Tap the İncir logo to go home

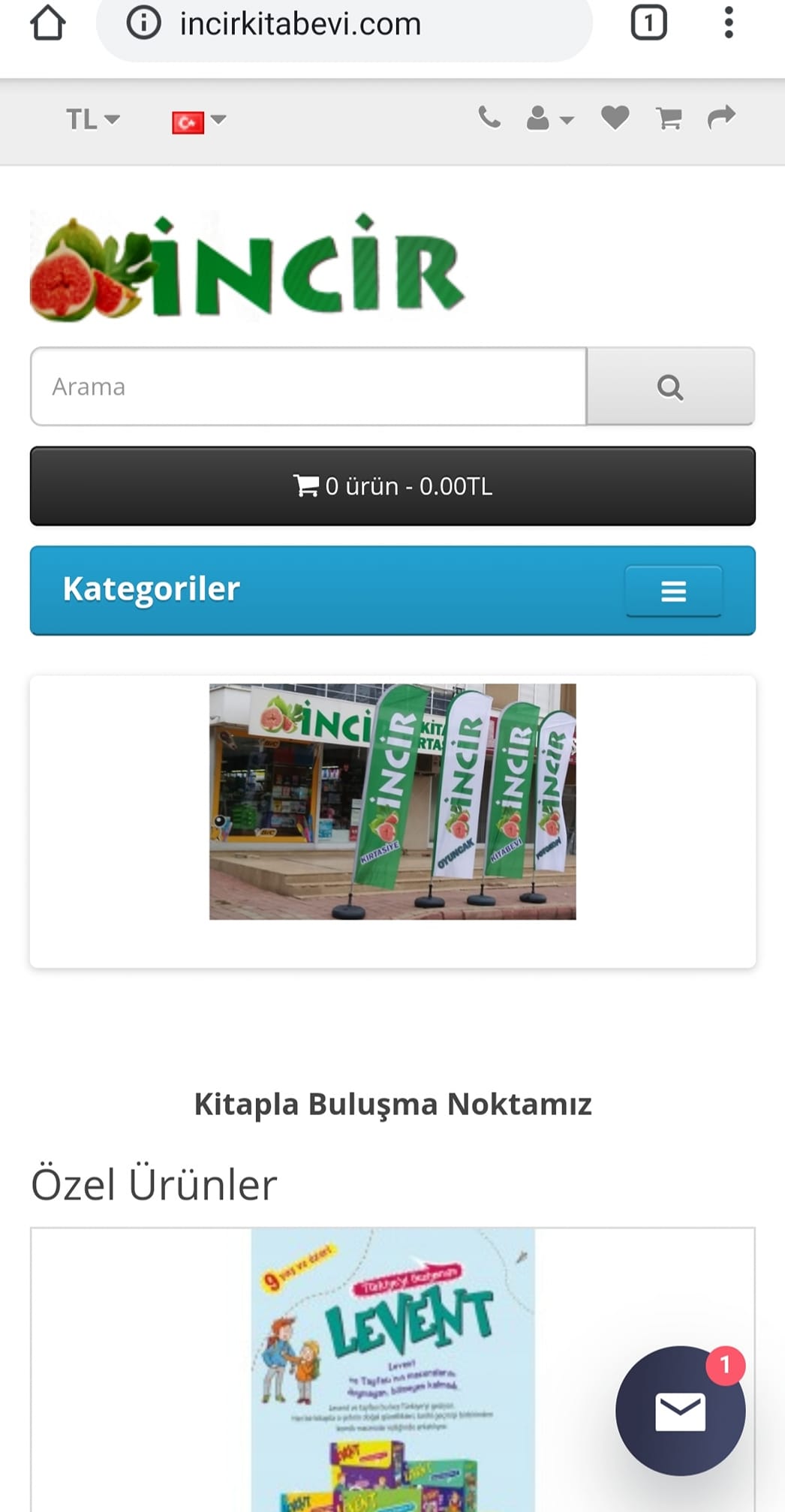click(x=247, y=266)
